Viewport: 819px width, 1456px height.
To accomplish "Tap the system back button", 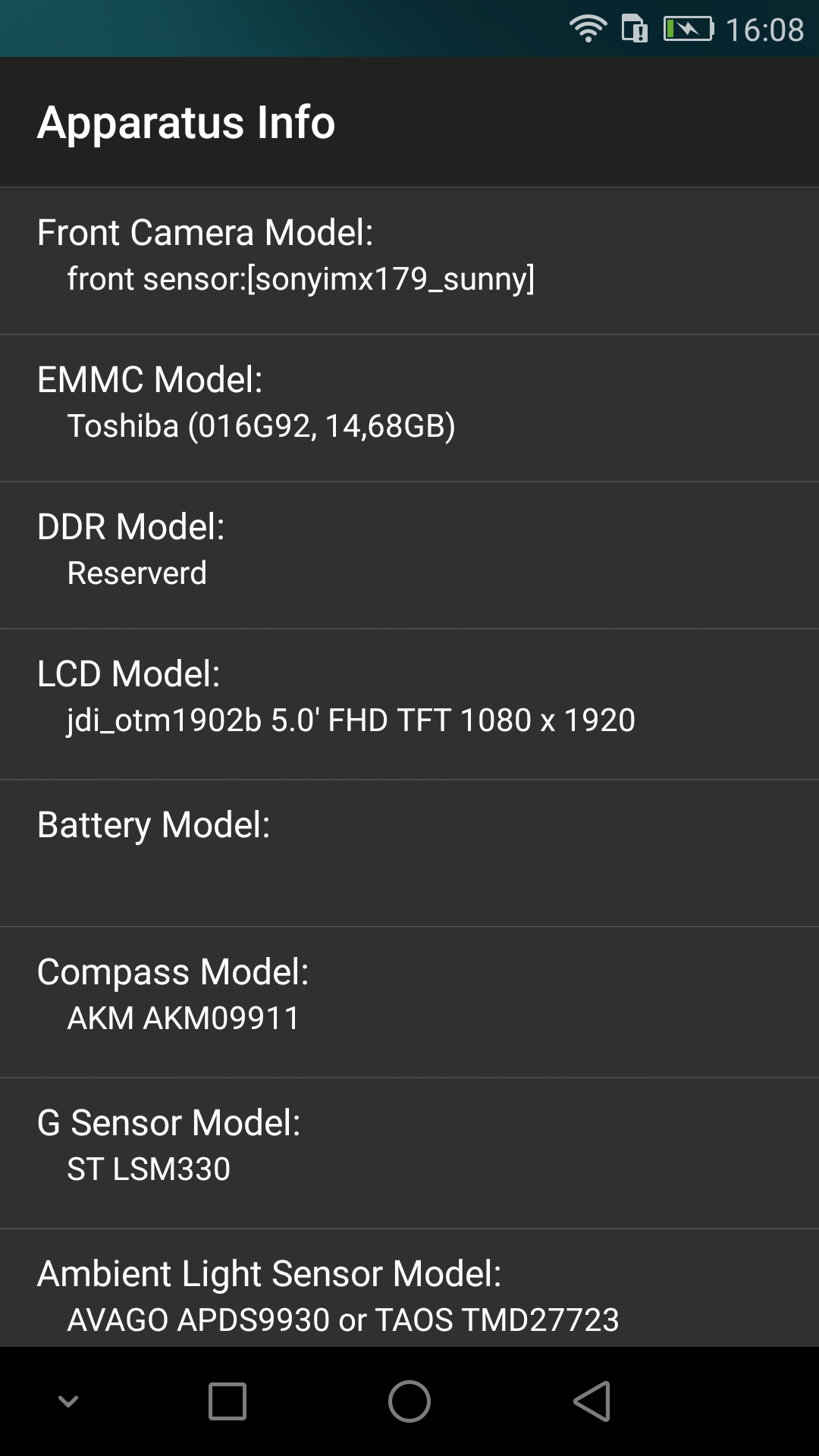I will coord(592,1401).
